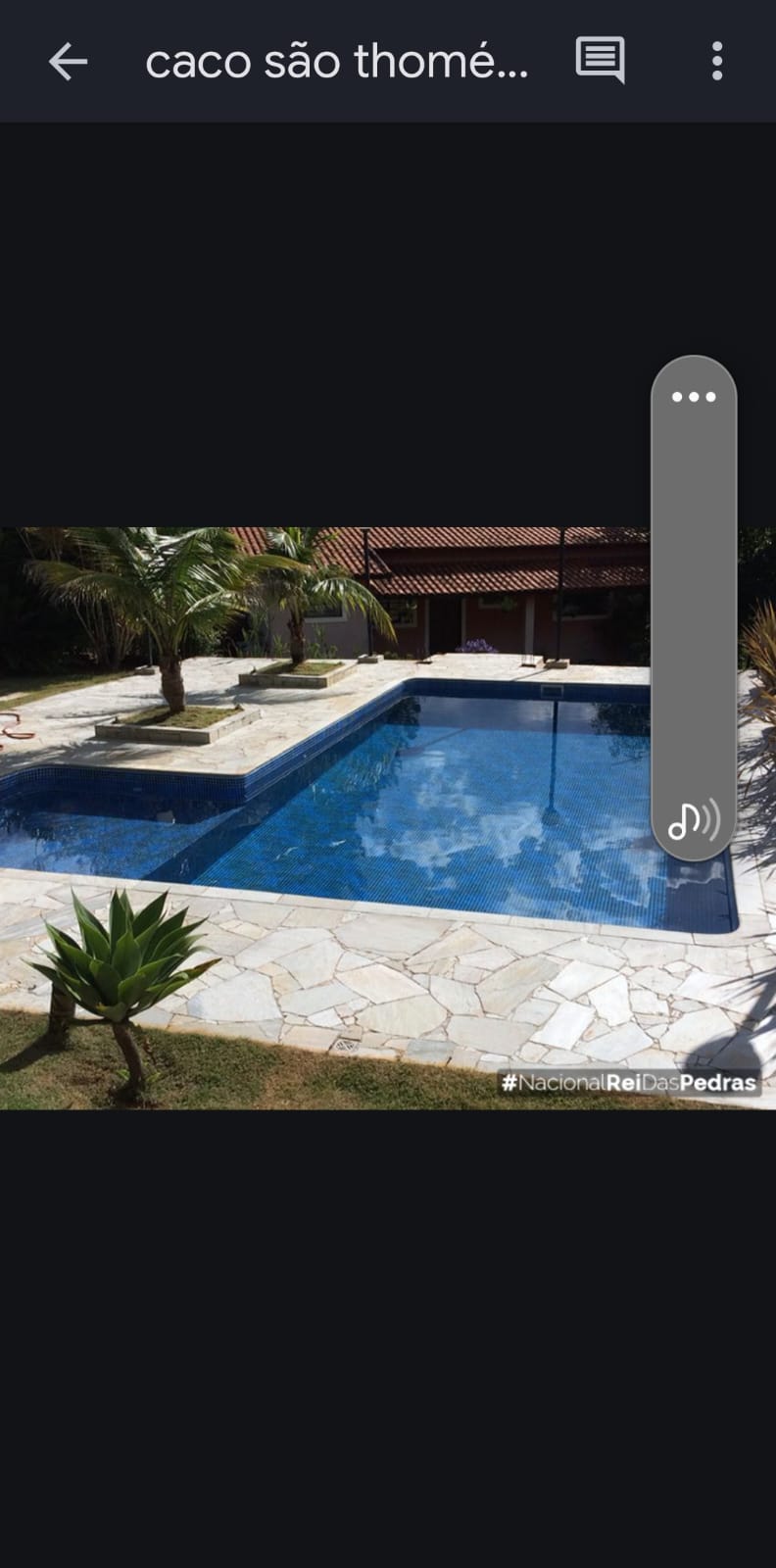This screenshot has height=1568, width=776.
Task: Tap the media sound icon on volume panel
Action: point(694,820)
